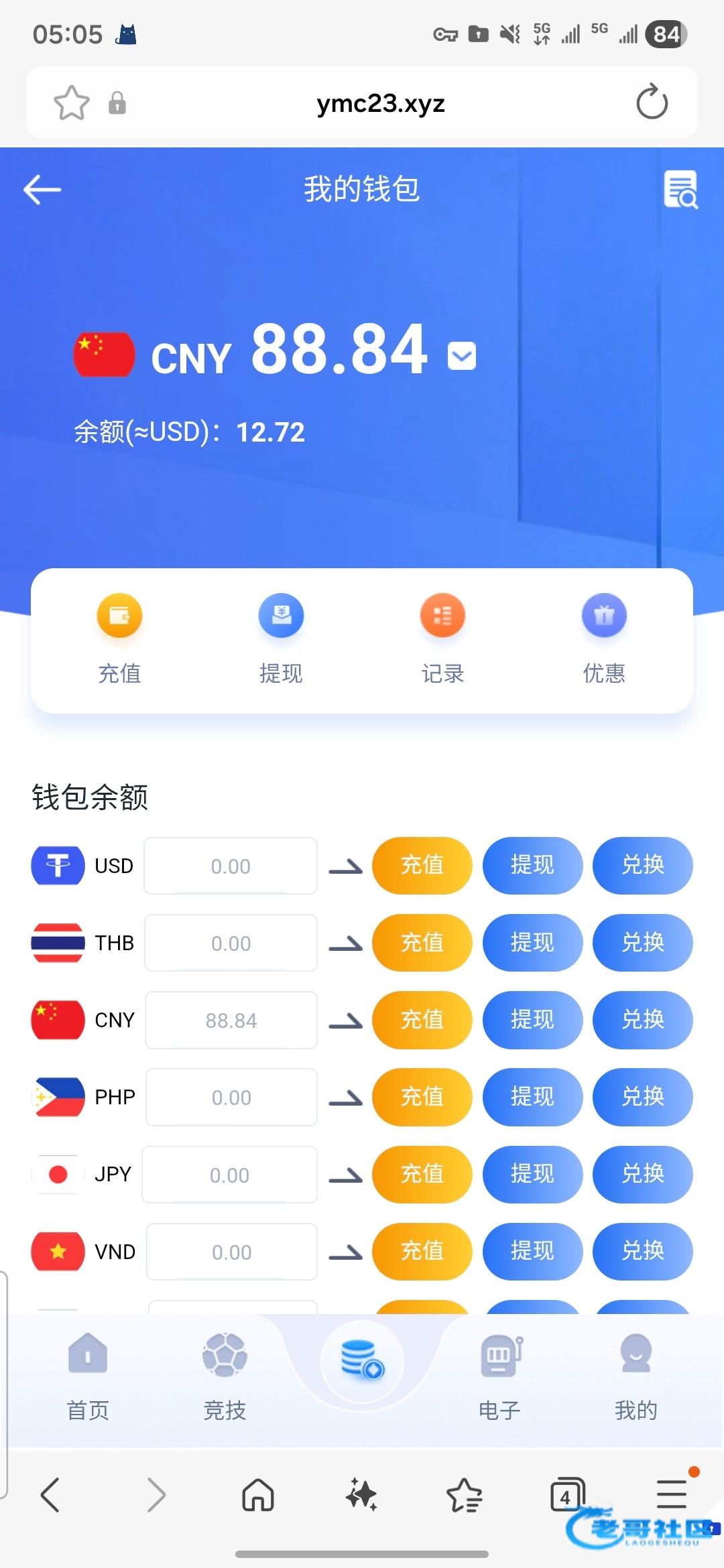
Task: Reload the page in the browser address bar
Action: pos(652,103)
